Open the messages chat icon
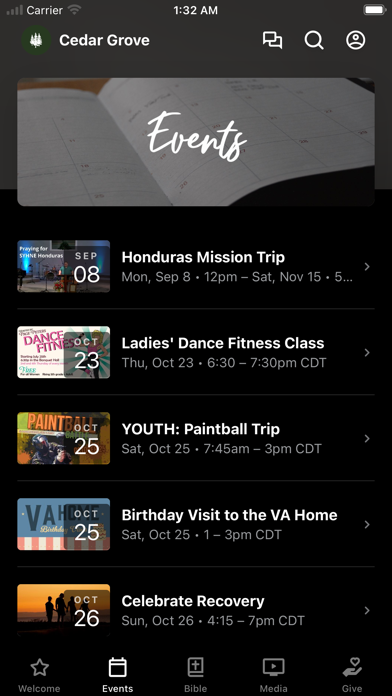The height and width of the screenshot is (696, 392). click(272, 40)
